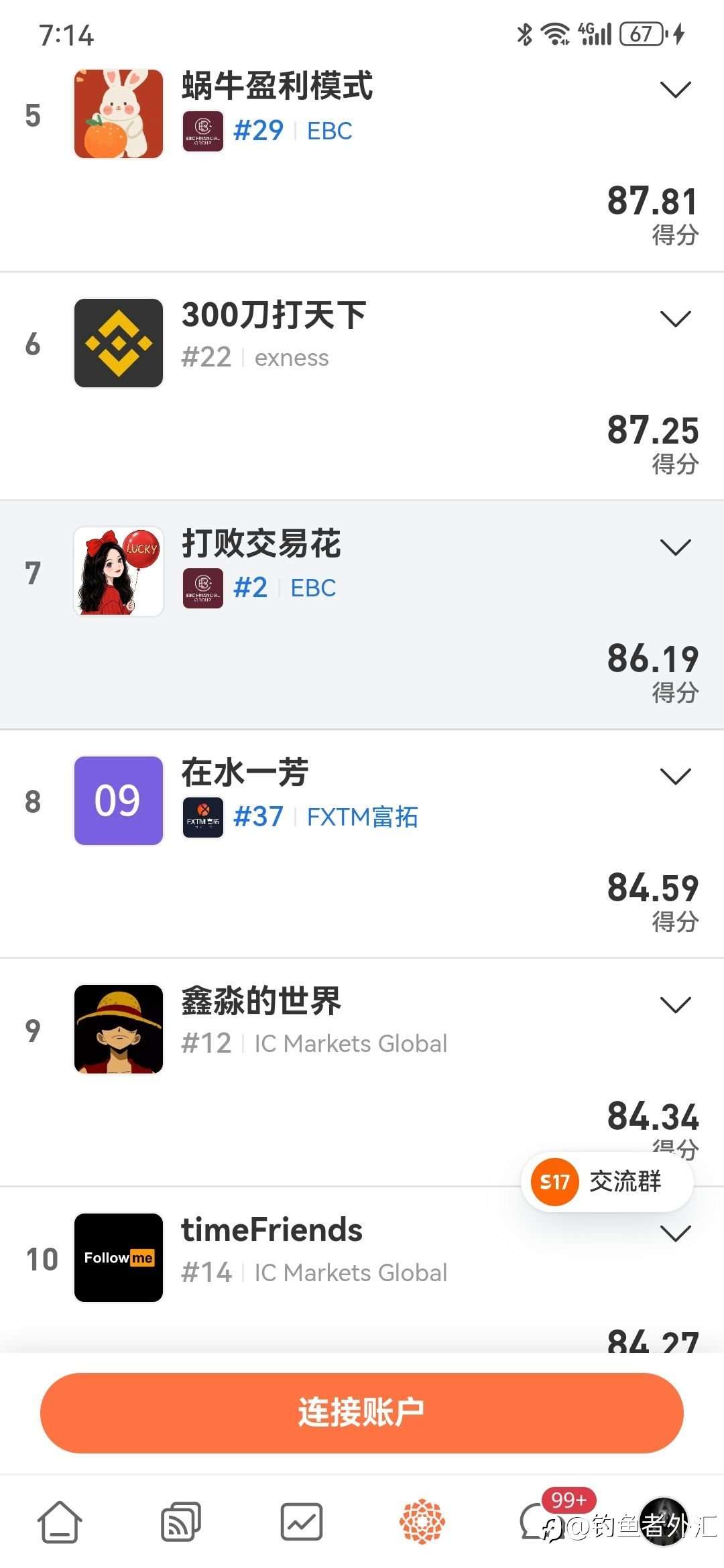Open the 在水一芳 purple 09 avatar thumbnail

(118, 799)
